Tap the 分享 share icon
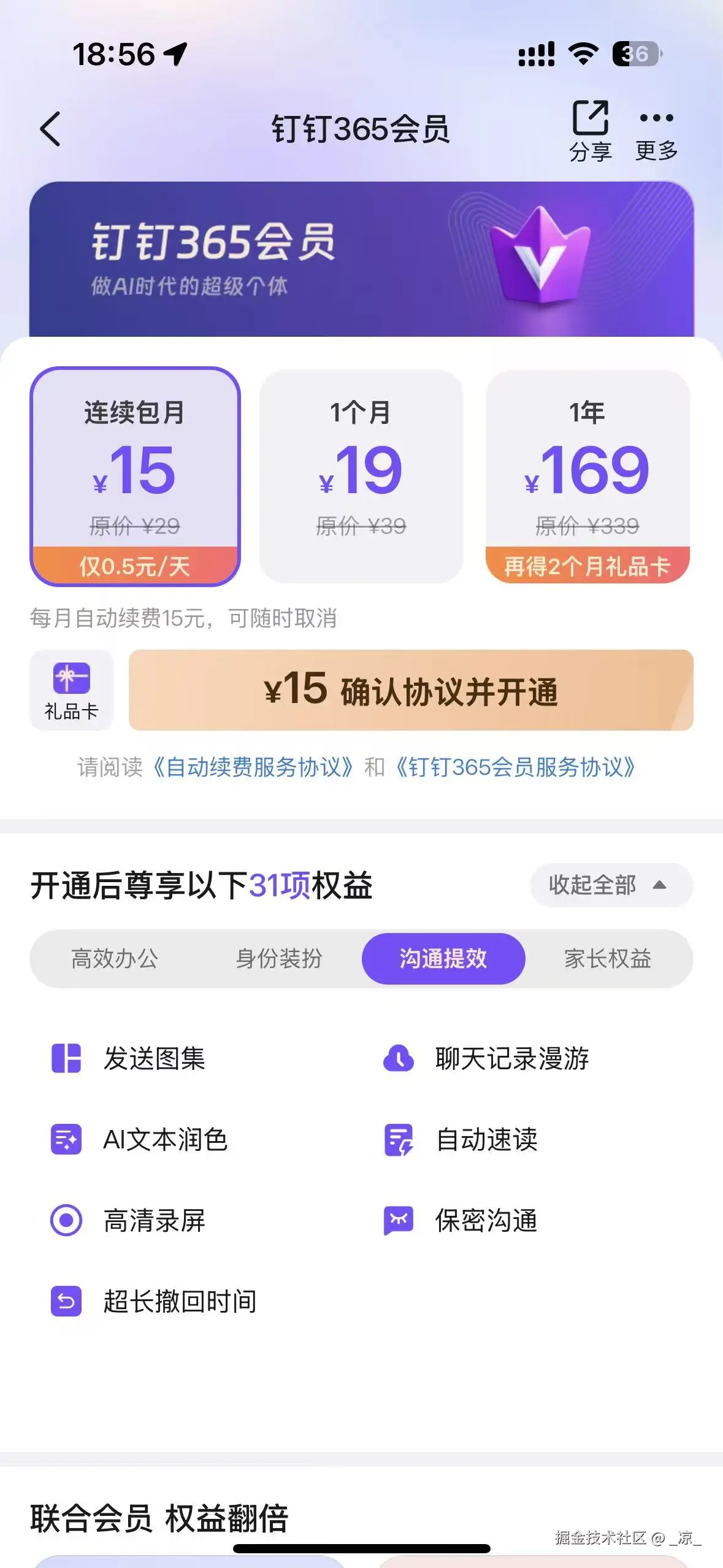723x1568 pixels. coord(591,120)
